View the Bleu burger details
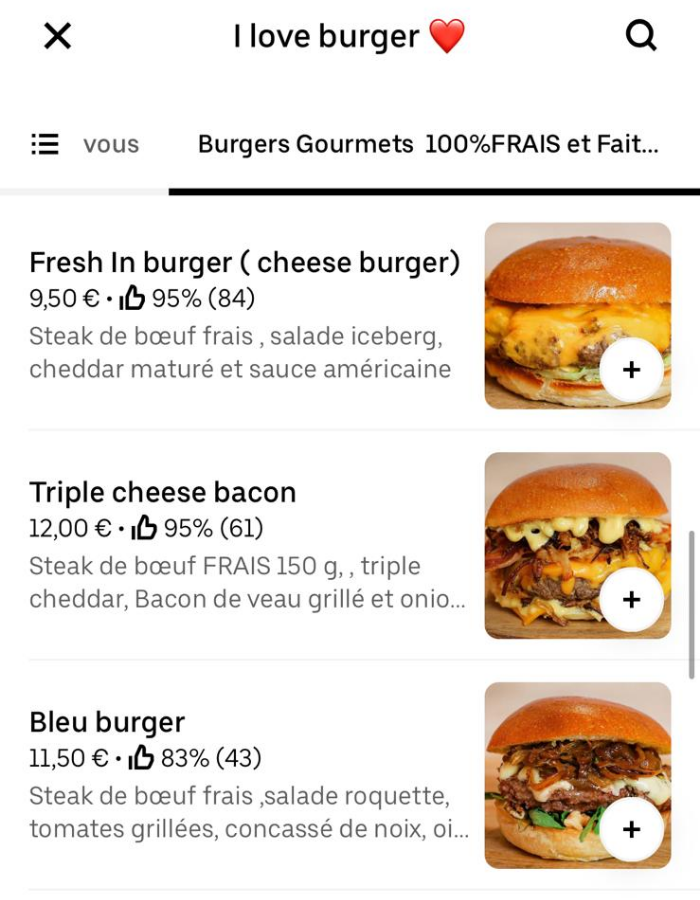 tap(107, 722)
